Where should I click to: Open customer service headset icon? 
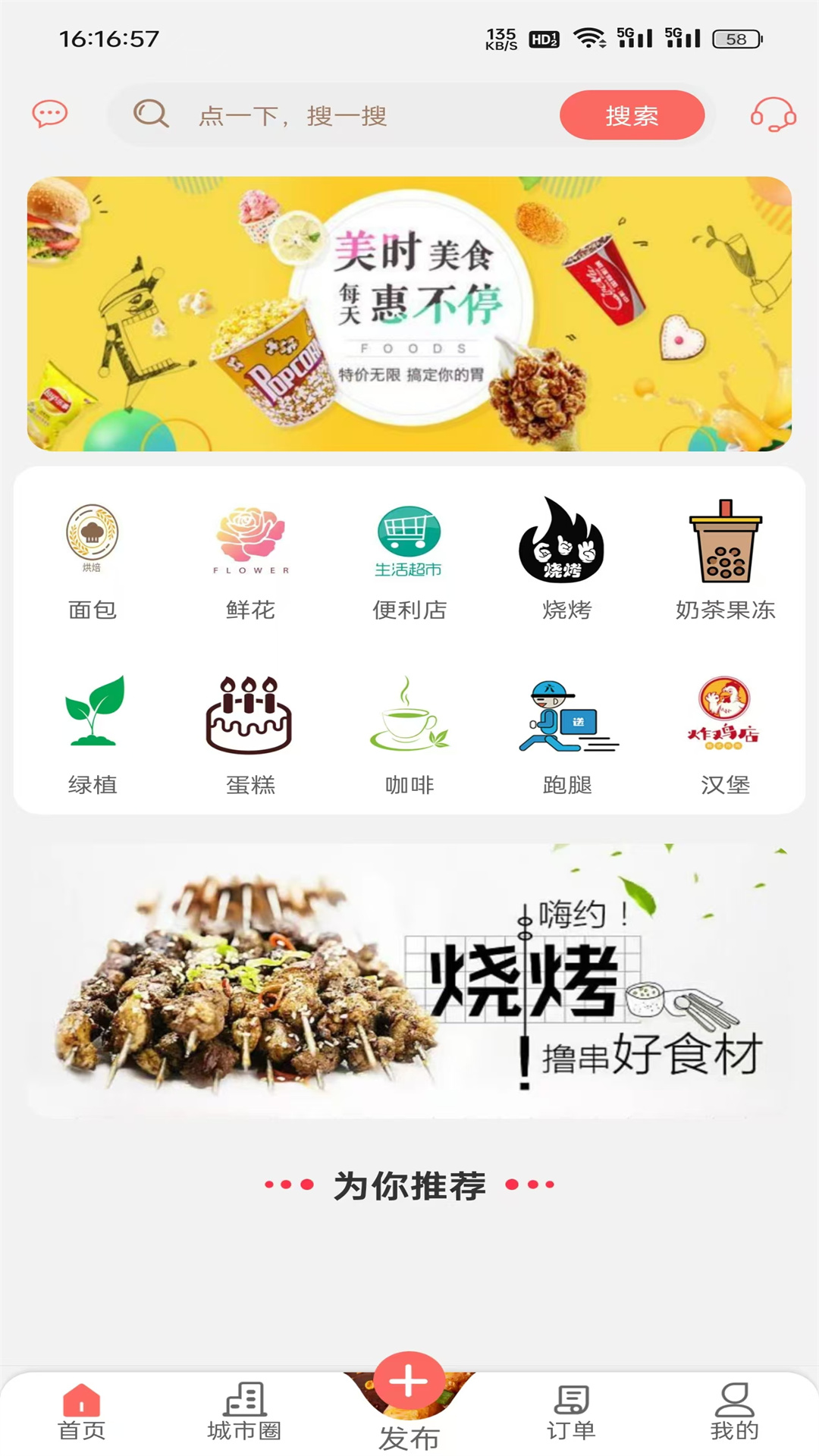tap(773, 115)
